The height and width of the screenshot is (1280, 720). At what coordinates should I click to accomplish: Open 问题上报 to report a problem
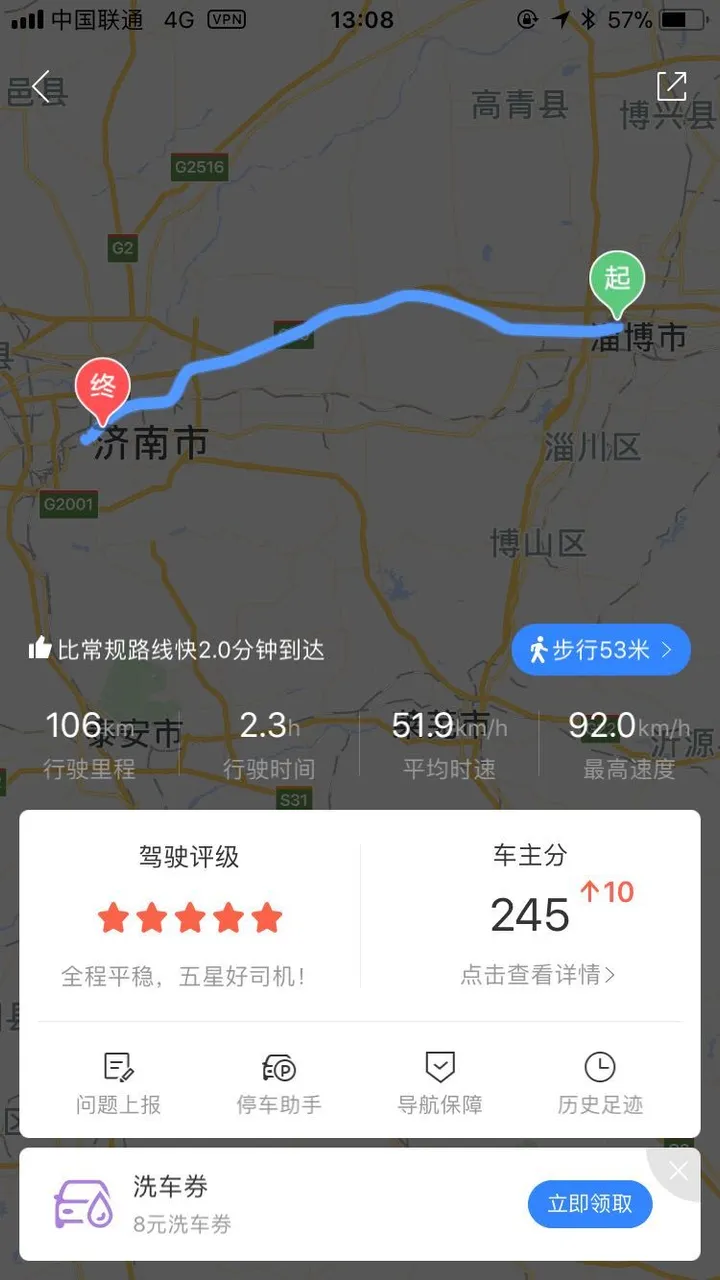point(118,1083)
